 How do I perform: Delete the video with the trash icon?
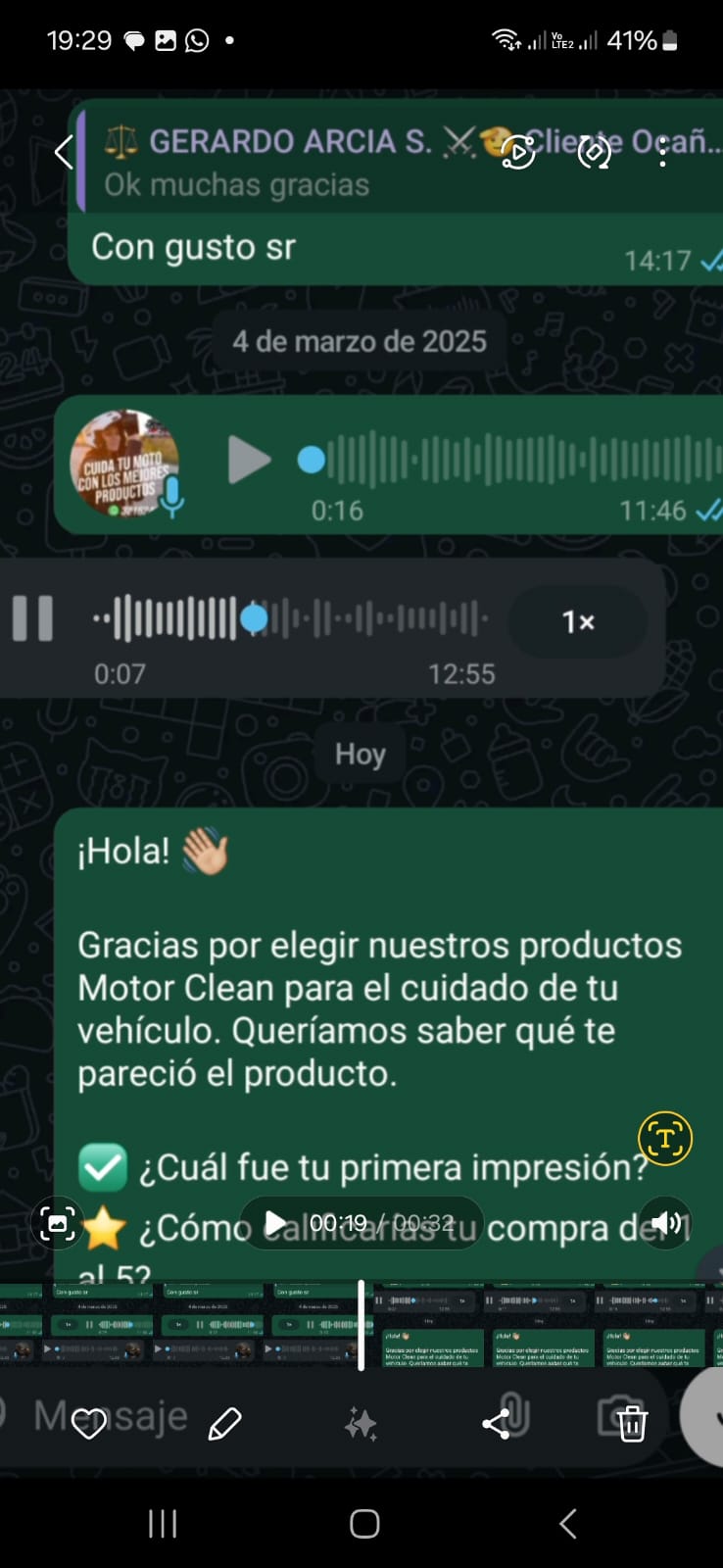point(632,1423)
